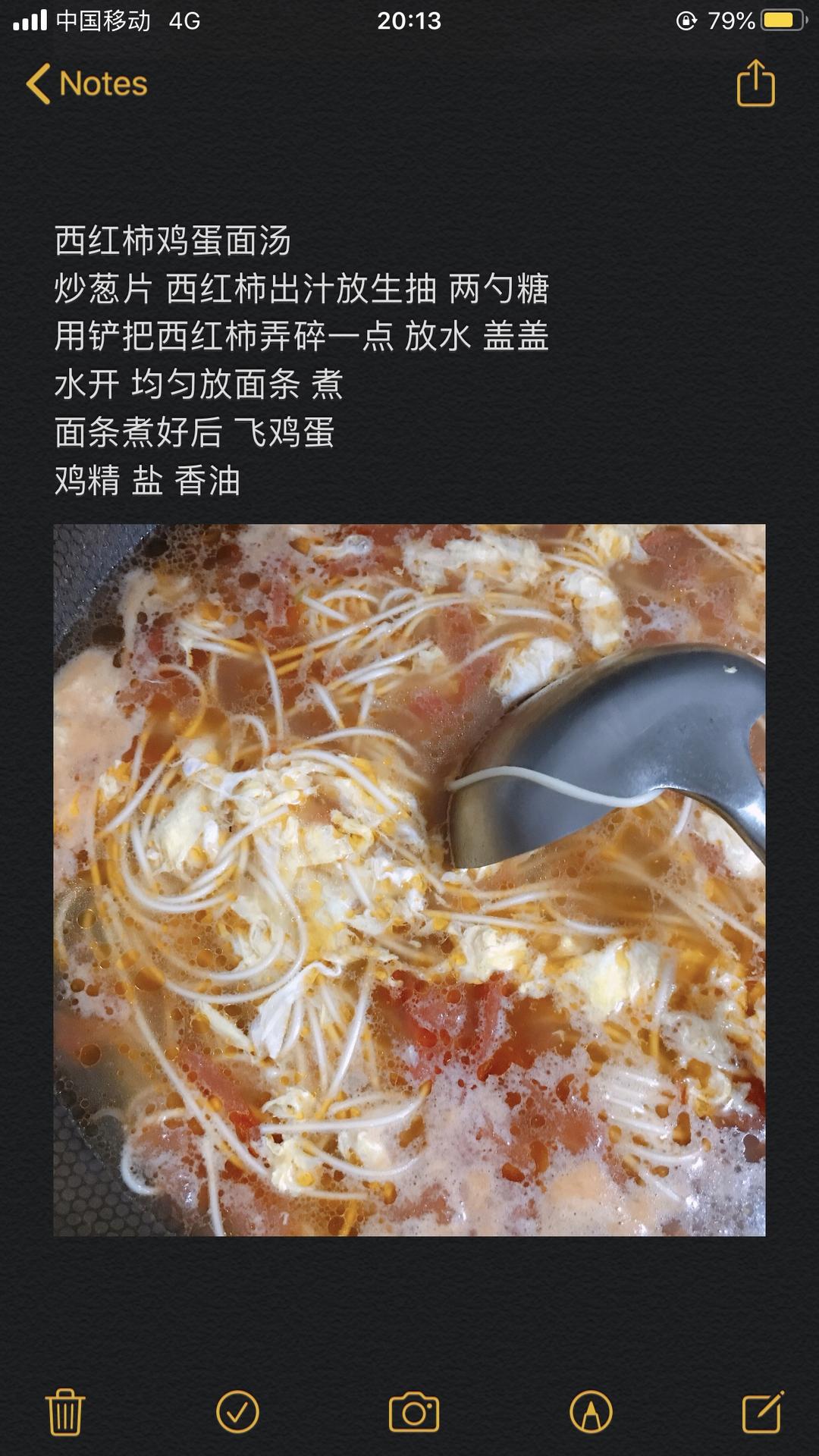Tap the back chevron beside Notes
Viewport: 819px width, 1456px height.
41,85
